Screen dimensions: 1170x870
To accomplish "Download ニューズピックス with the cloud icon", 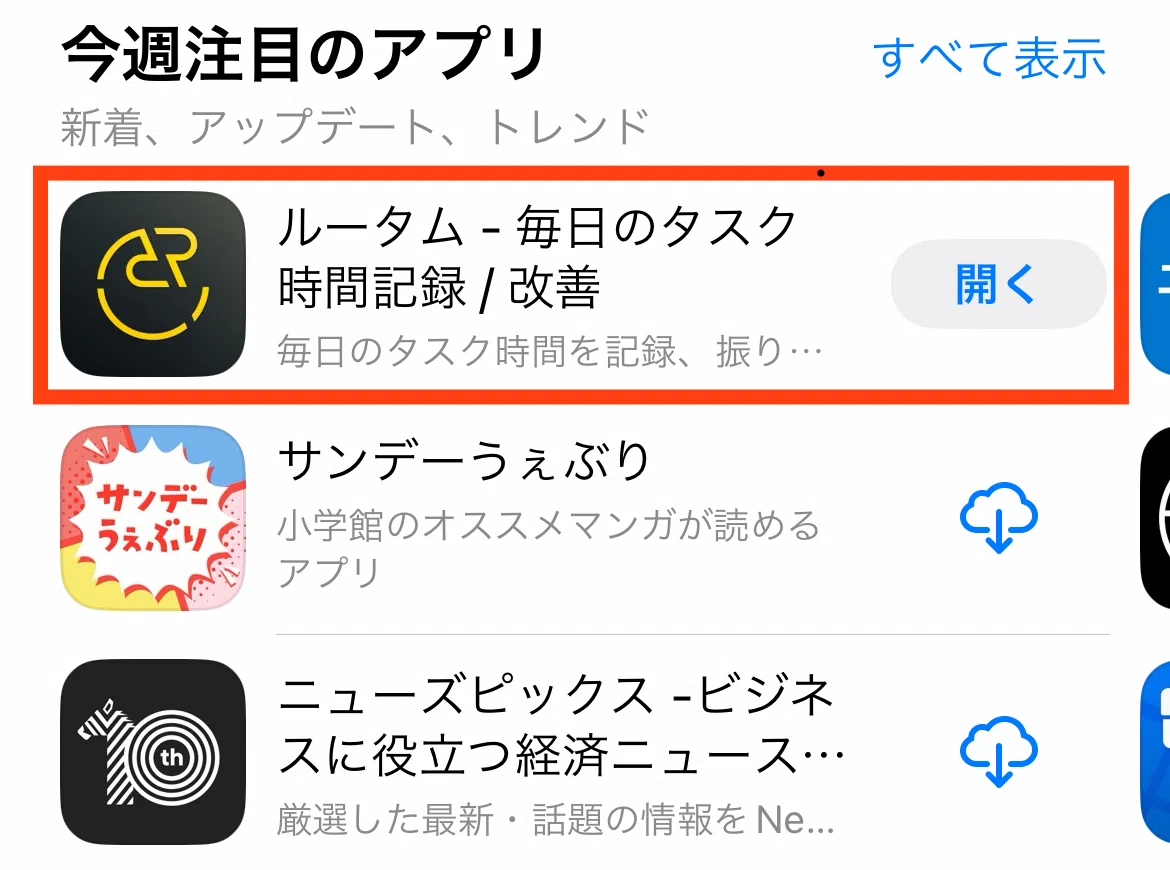I will pyautogui.click(x=998, y=751).
